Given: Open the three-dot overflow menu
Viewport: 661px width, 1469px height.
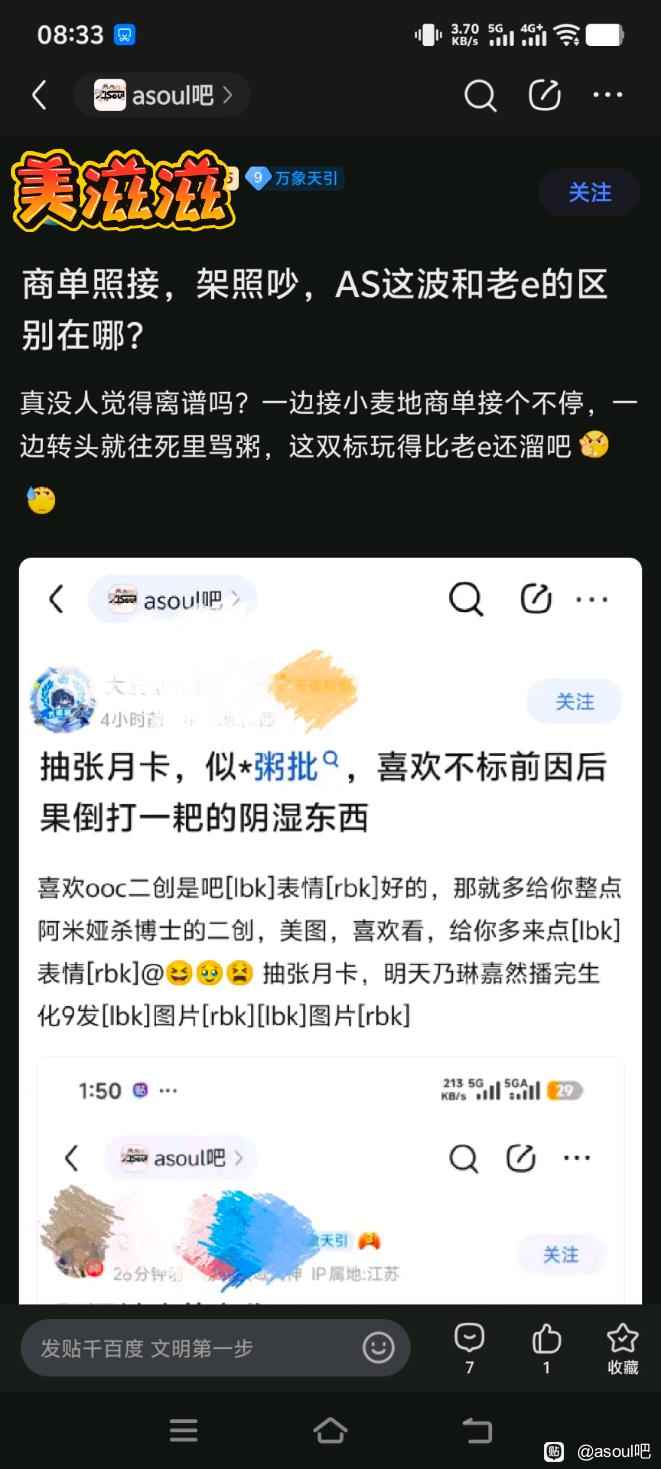Looking at the screenshot, I should (608, 96).
